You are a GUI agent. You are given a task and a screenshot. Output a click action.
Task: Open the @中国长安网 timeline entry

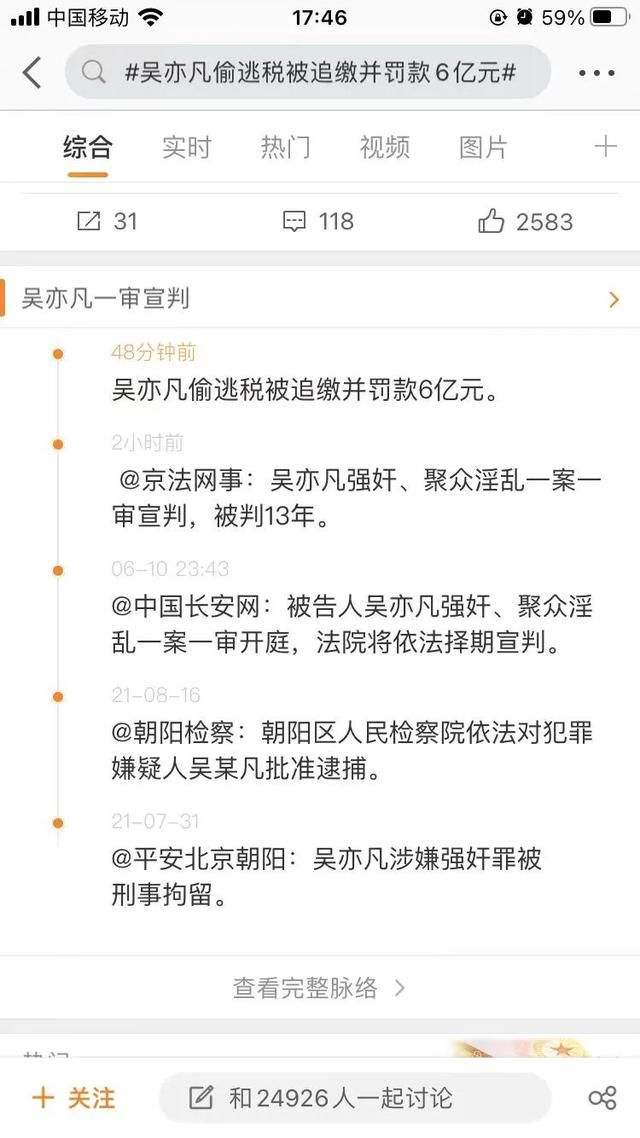pyautogui.click(x=353, y=624)
